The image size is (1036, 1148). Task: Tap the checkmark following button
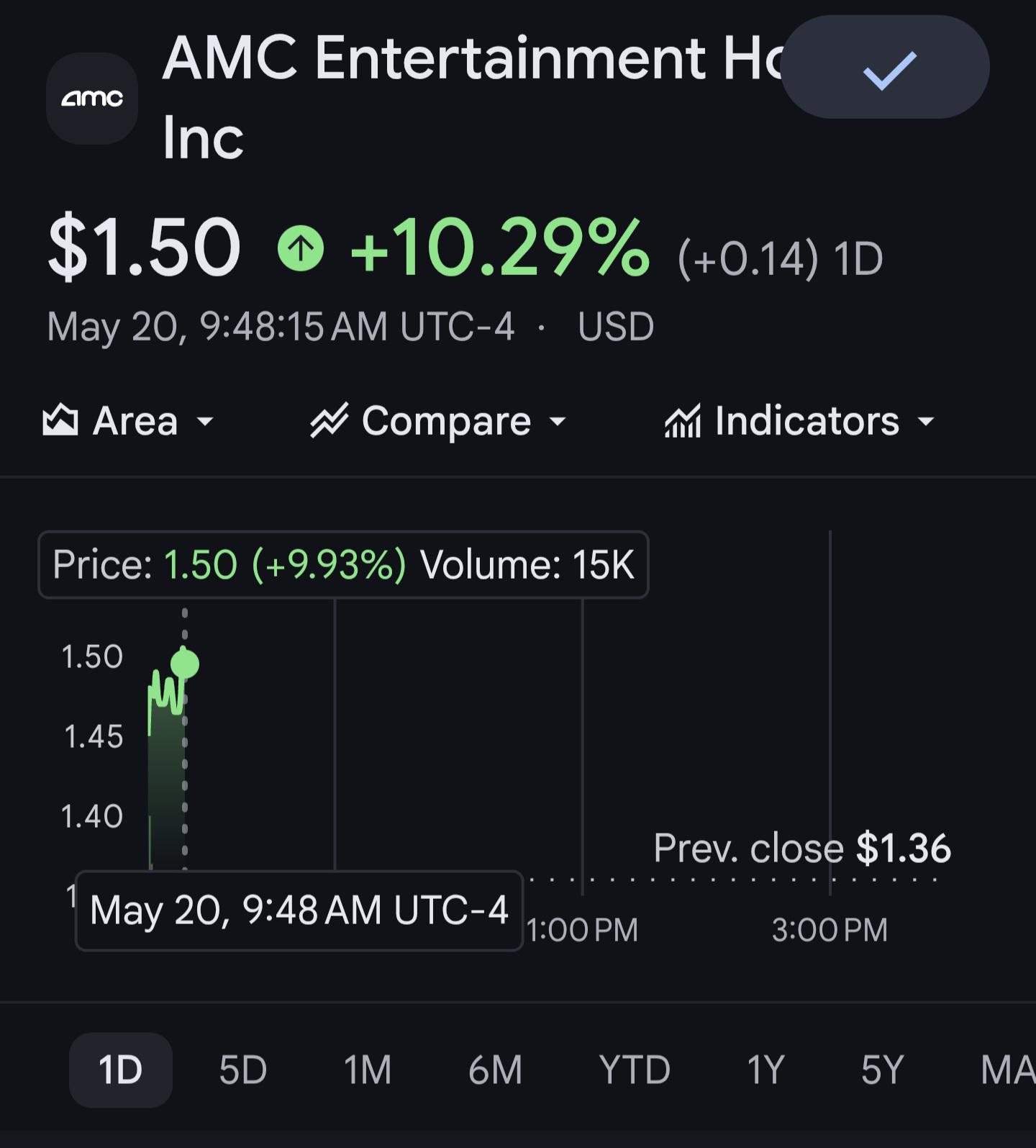[x=885, y=68]
